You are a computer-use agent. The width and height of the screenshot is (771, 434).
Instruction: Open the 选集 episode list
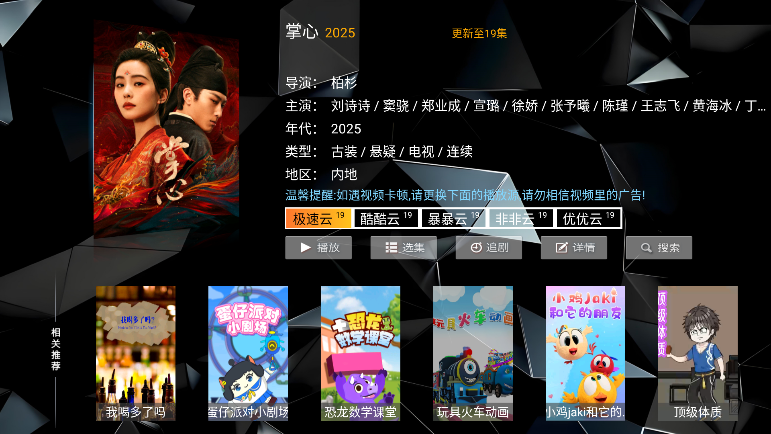[404, 247]
